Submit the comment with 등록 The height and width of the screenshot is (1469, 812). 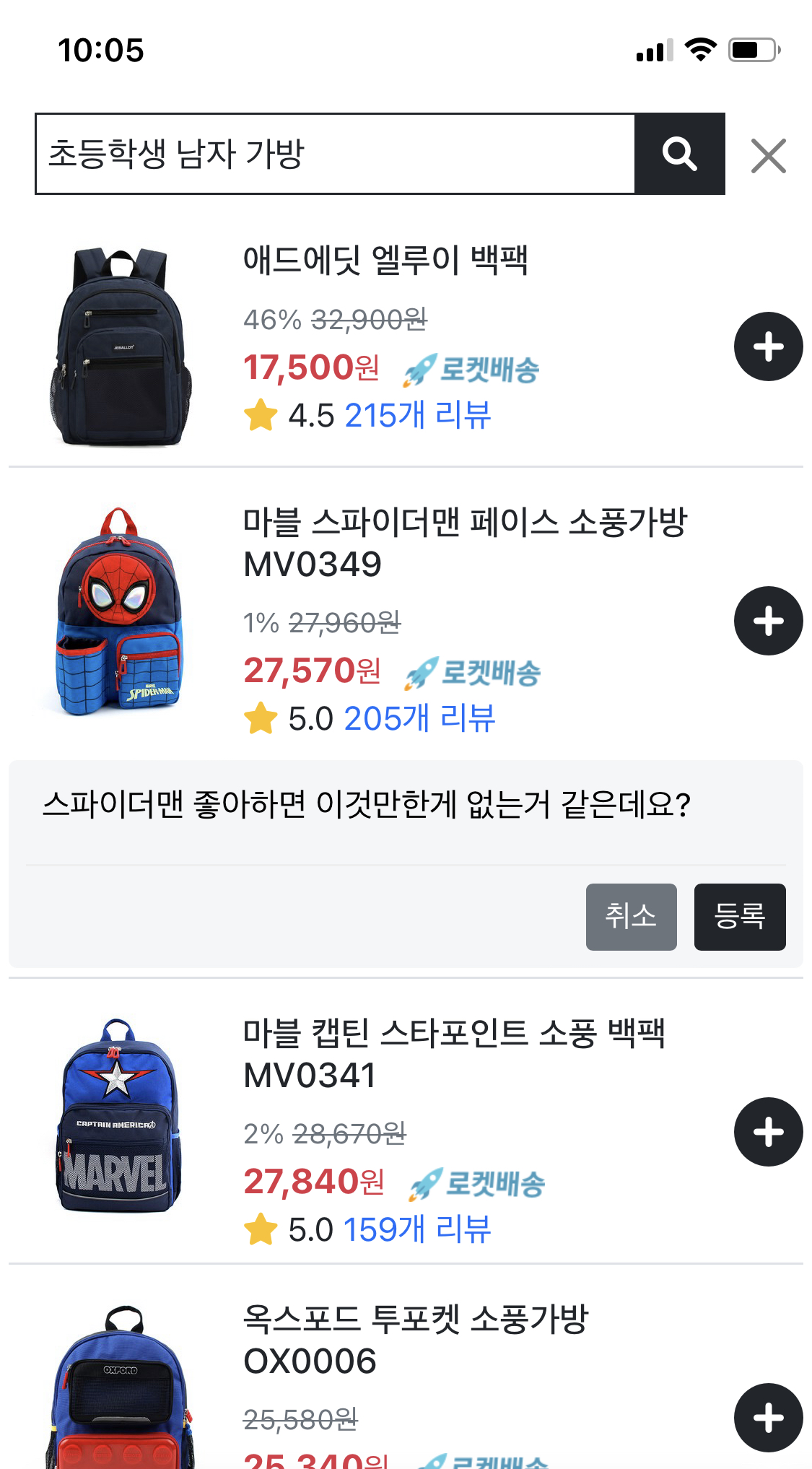pyautogui.click(x=739, y=917)
